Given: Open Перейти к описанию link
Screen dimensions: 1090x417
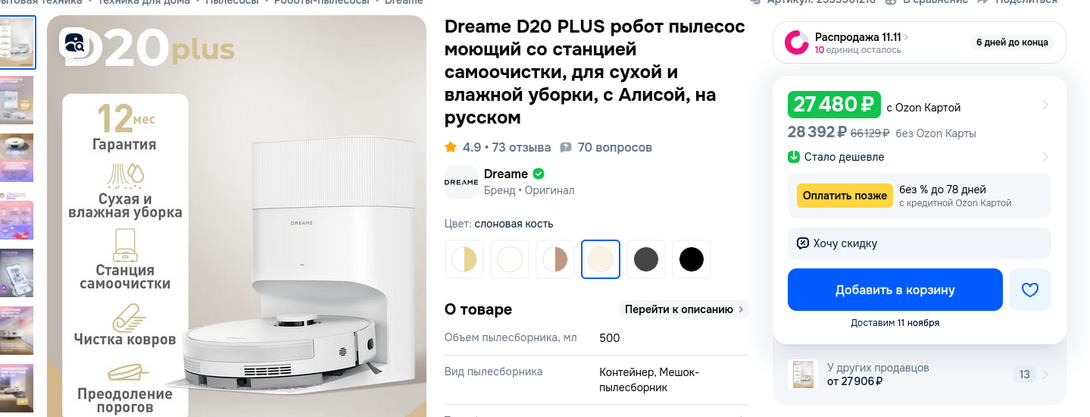Looking at the screenshot, I should (x=684, y=309).
